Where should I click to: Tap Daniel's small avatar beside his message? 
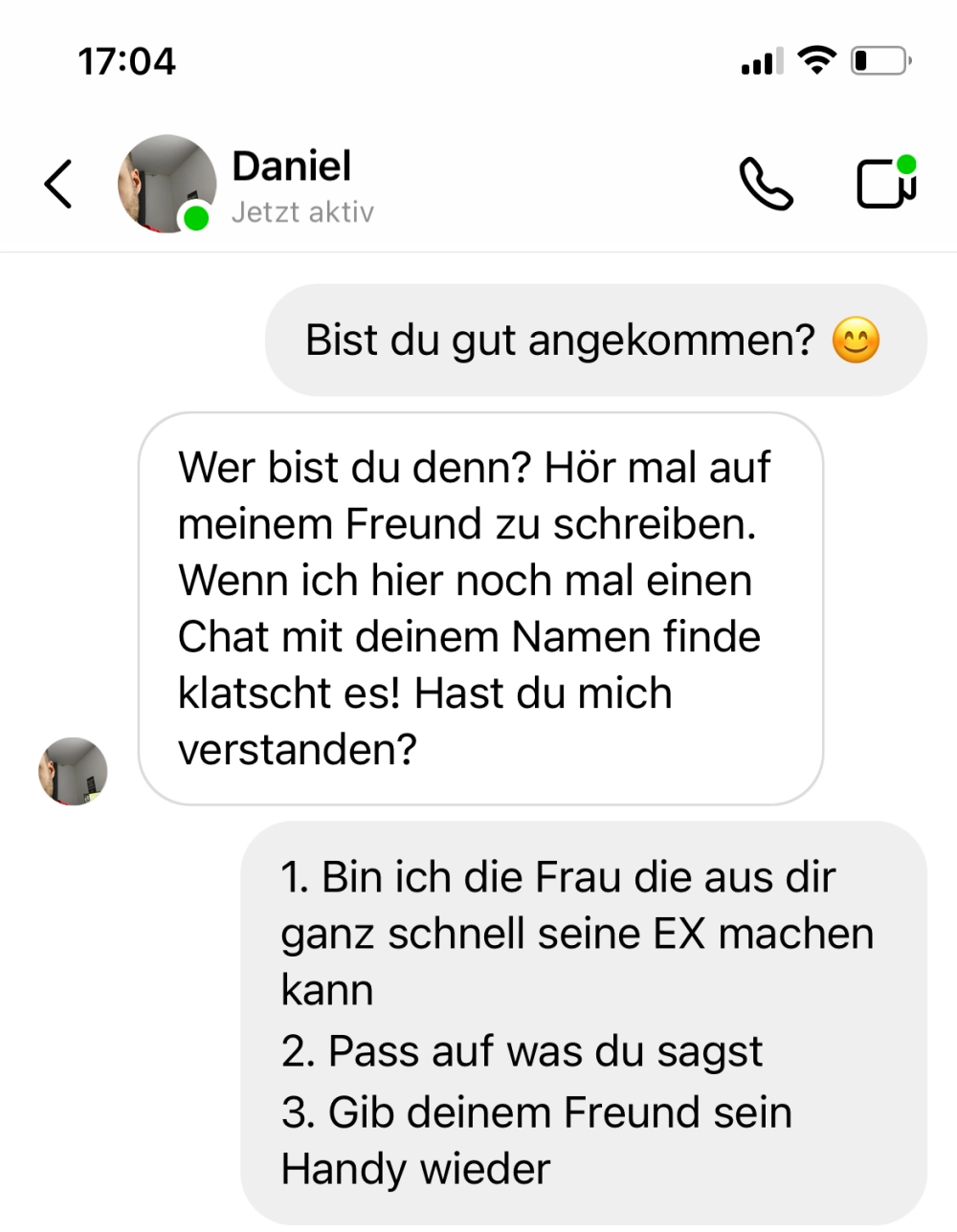coord(73,771)
